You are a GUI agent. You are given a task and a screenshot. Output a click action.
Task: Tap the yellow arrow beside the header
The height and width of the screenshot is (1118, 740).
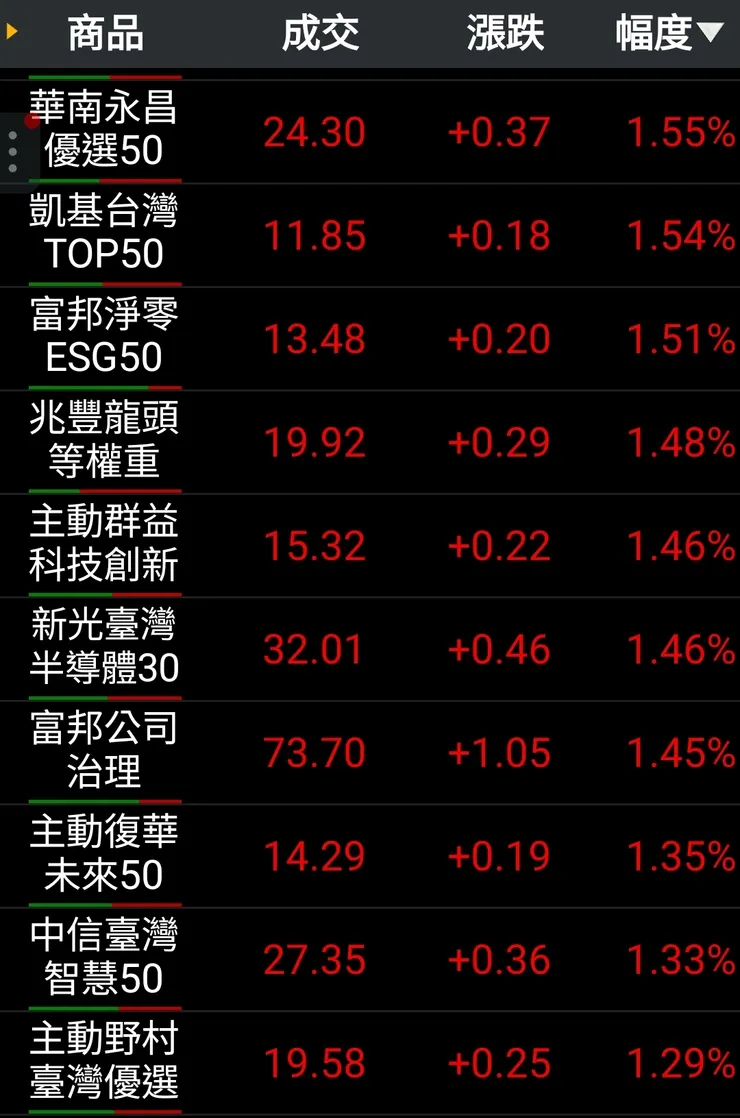(x=10, y=30)
